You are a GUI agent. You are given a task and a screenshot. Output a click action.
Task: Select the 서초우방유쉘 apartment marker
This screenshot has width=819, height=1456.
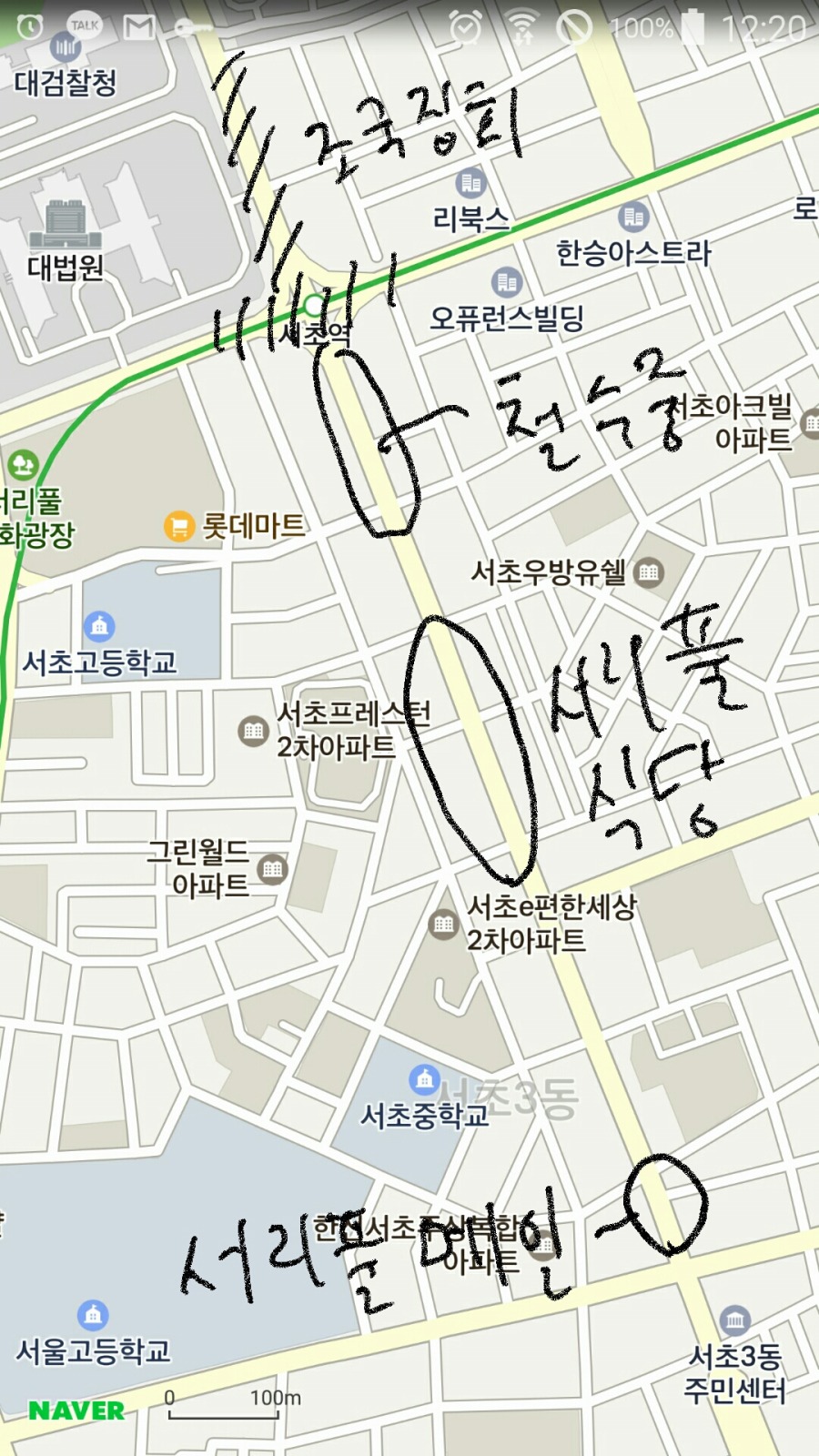pos(648,572)
